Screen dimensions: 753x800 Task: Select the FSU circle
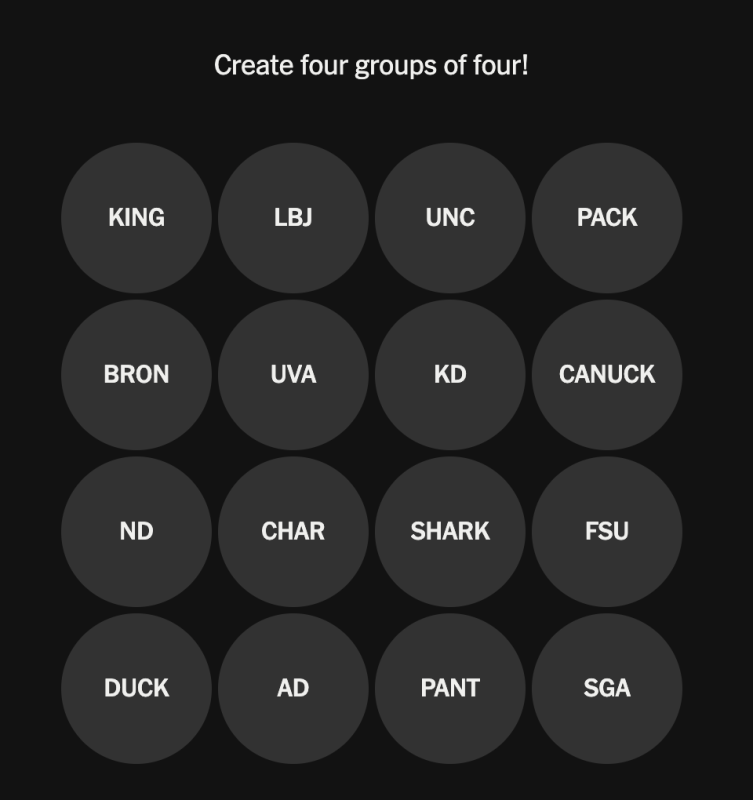point(607,531)
